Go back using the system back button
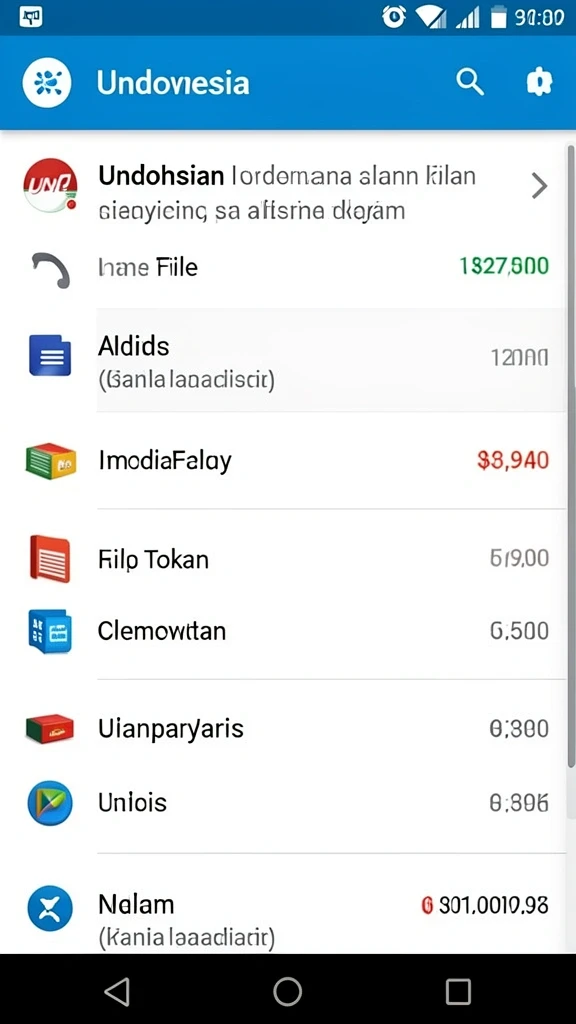This screenshot has width=576, height=1024. (117, 991)
